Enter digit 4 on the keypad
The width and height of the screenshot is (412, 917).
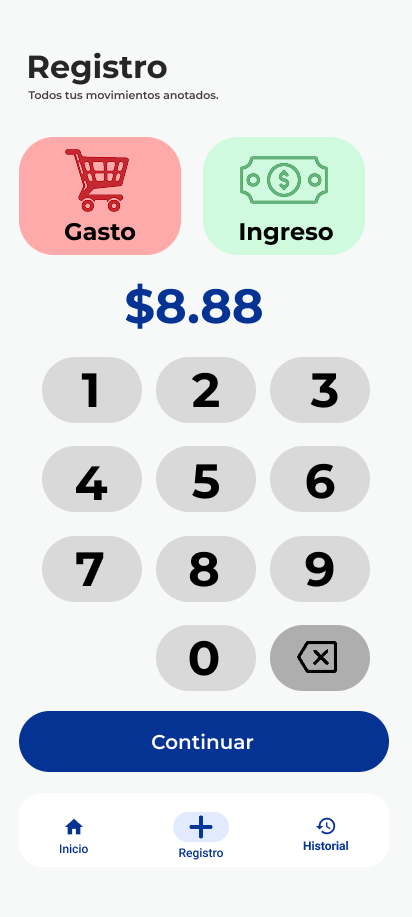pos(92,480)
